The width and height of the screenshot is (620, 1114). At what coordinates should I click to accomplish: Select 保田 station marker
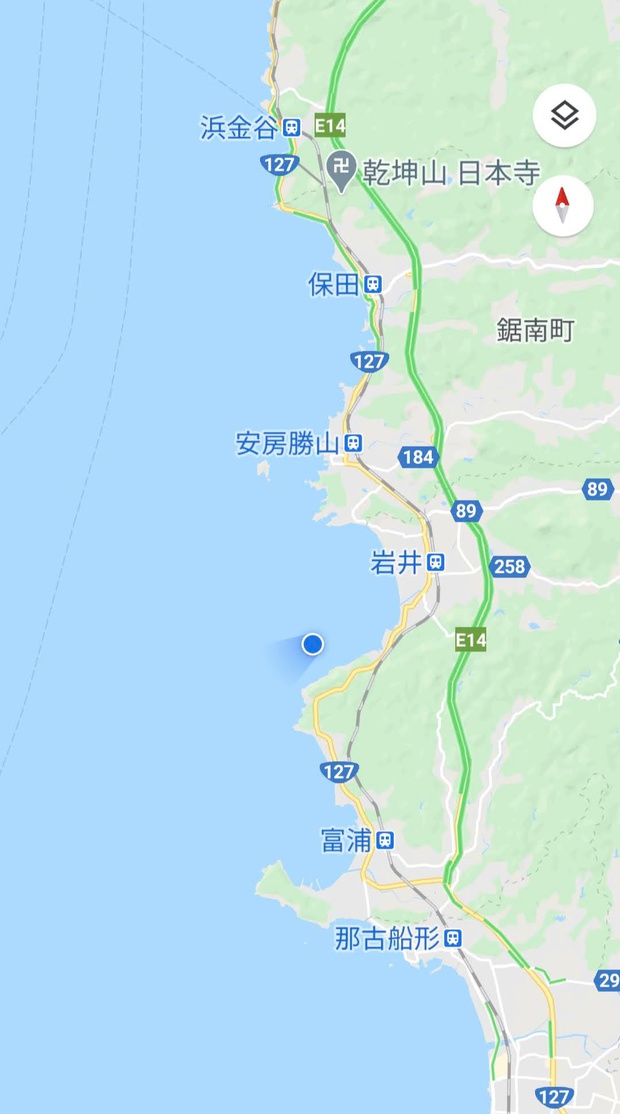click(x=373, y=285)
